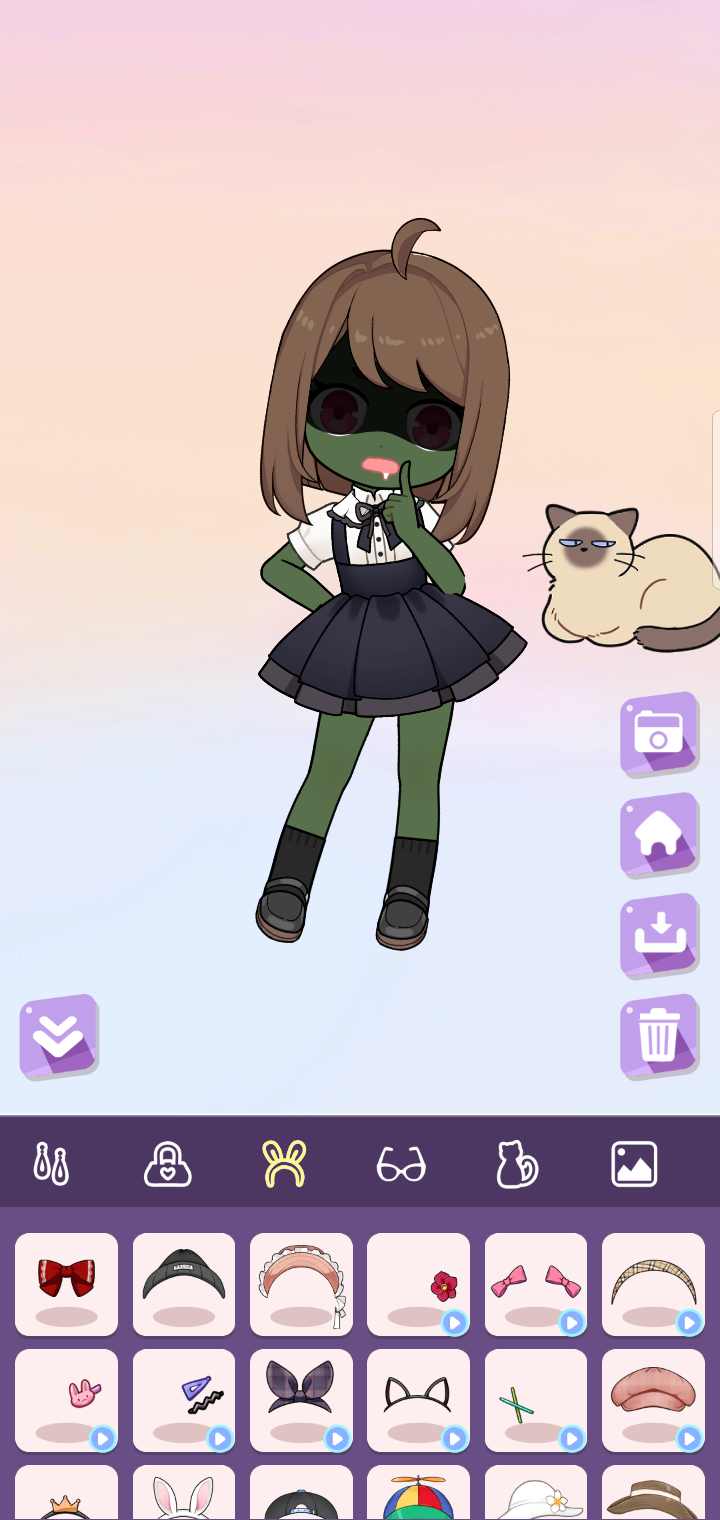Switch to the handbag category tab
This screenshot has height=1520, width=720.
click(167, 1164)
